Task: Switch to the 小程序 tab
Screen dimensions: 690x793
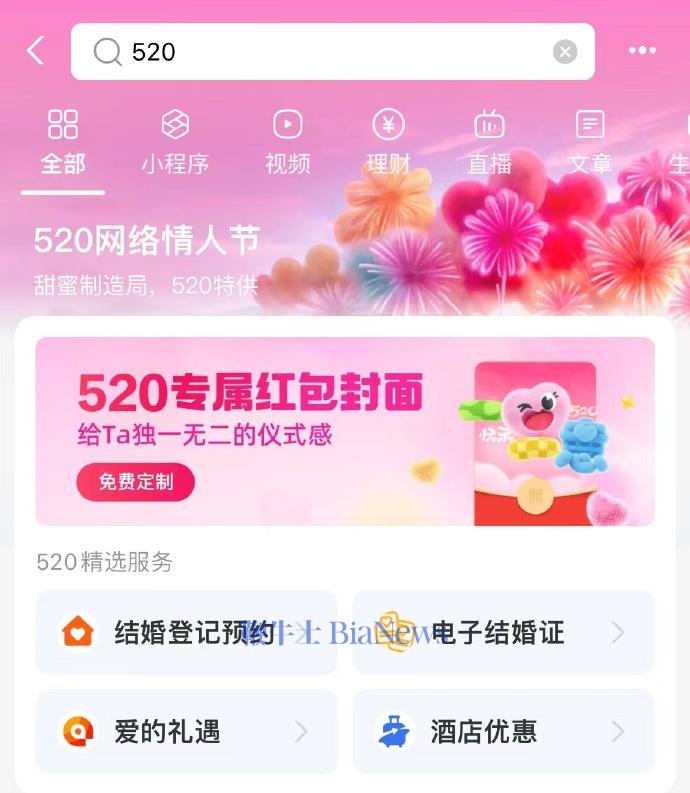Action: point(175,143)
